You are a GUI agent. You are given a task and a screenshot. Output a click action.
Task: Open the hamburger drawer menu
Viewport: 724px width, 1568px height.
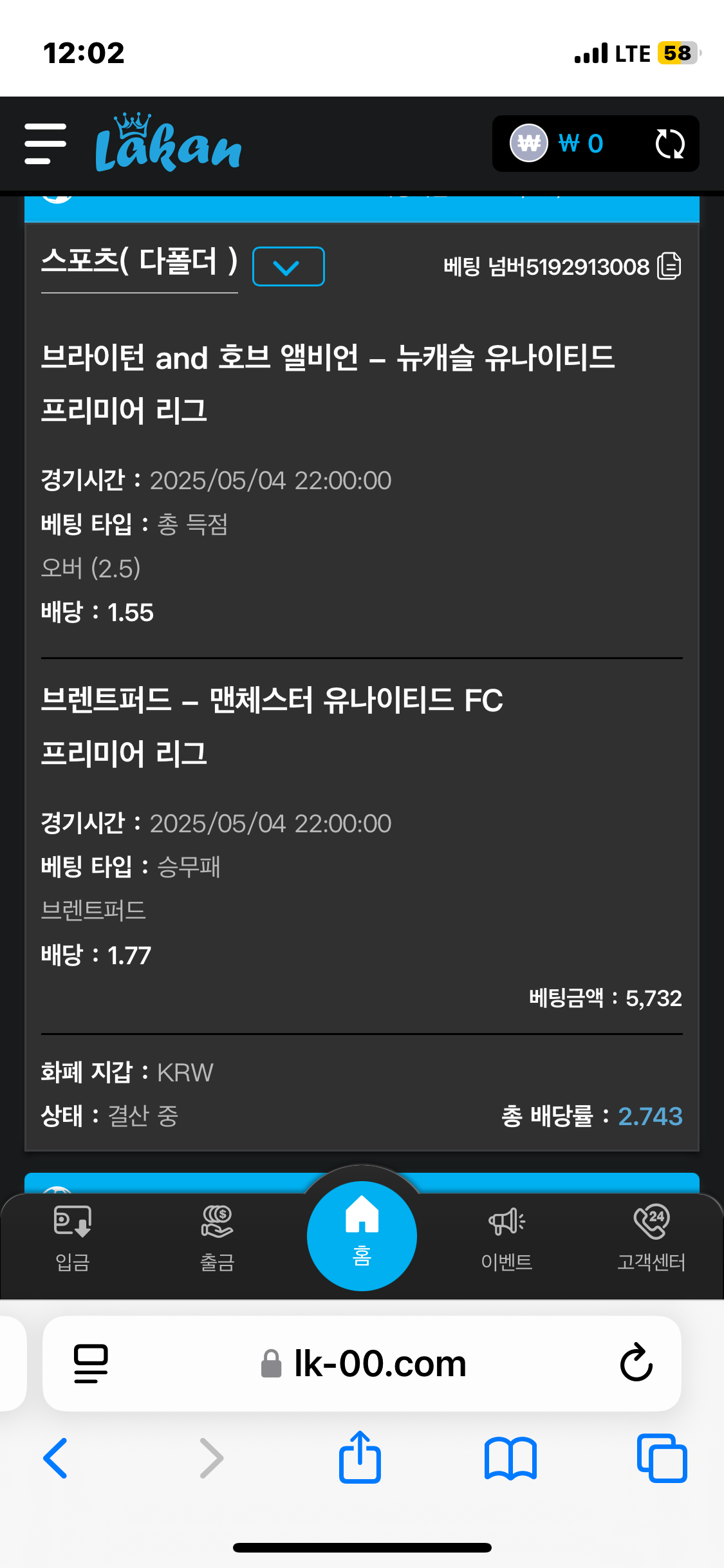pos(45,144)
